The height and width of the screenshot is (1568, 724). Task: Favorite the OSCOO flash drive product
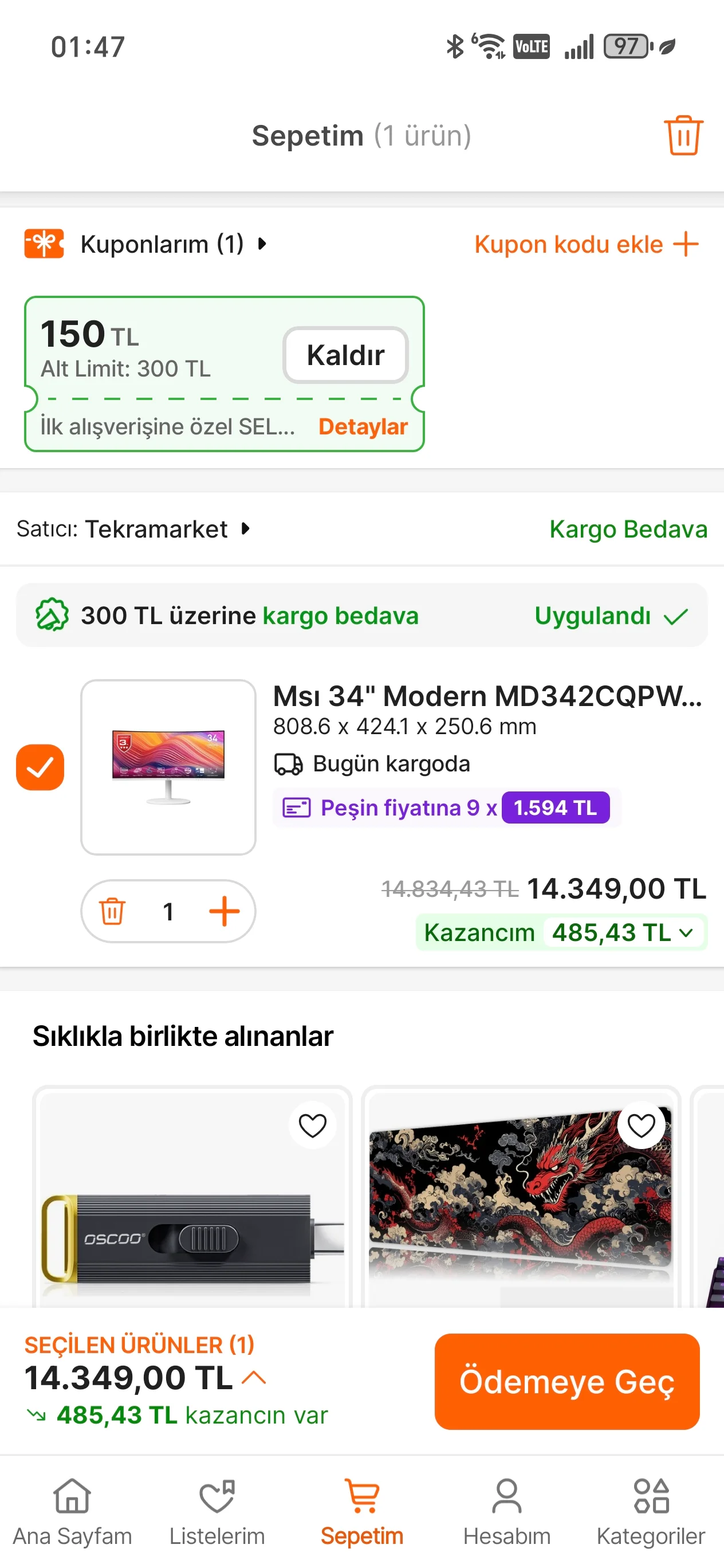313,1126
